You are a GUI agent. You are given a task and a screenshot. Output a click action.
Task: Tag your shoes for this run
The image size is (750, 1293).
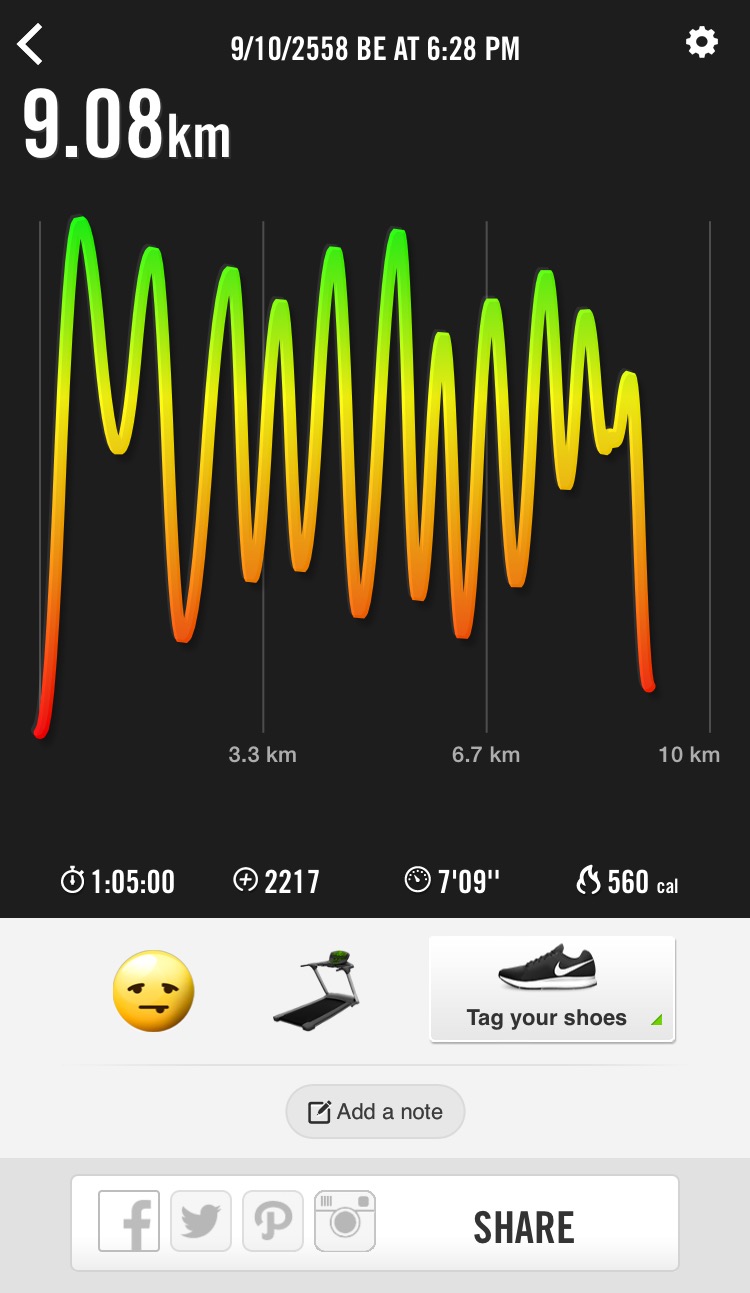tap(552, 989)
